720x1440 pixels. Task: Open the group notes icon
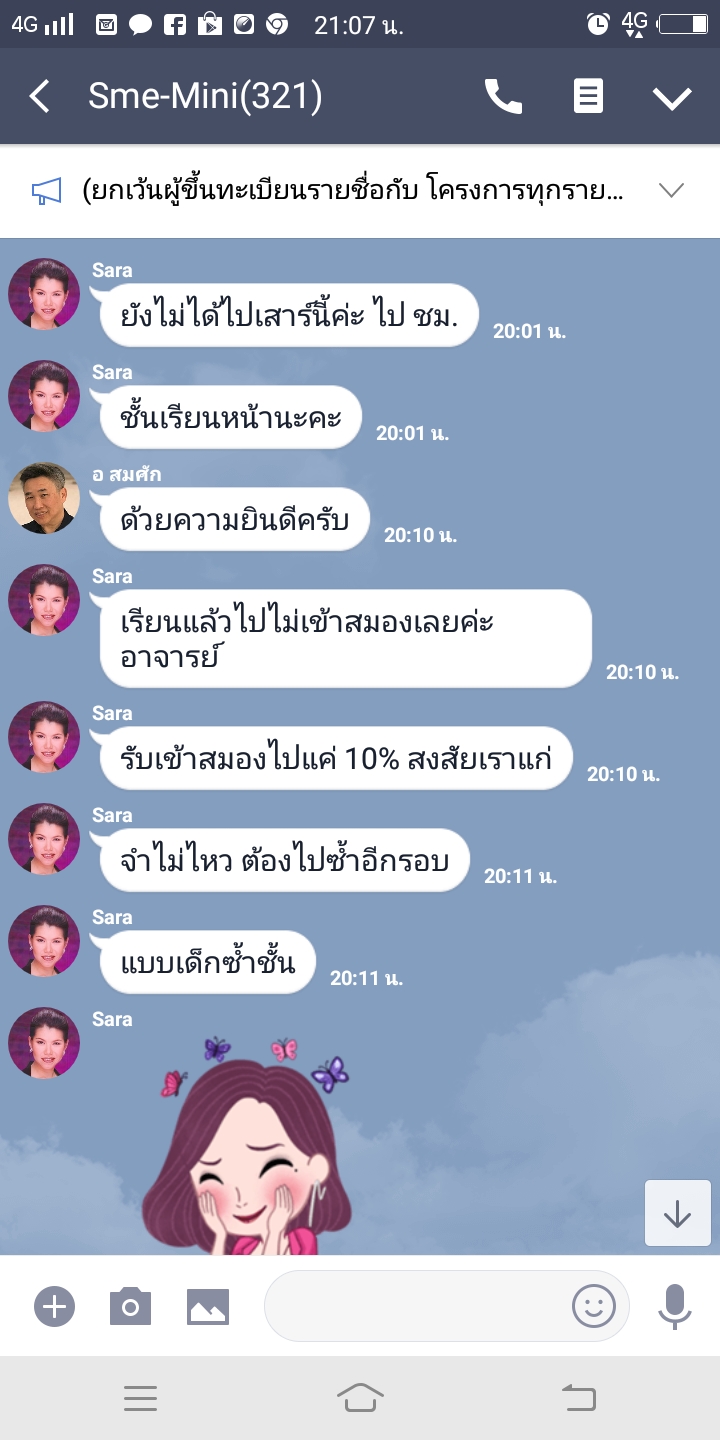(x=588, y=97)
